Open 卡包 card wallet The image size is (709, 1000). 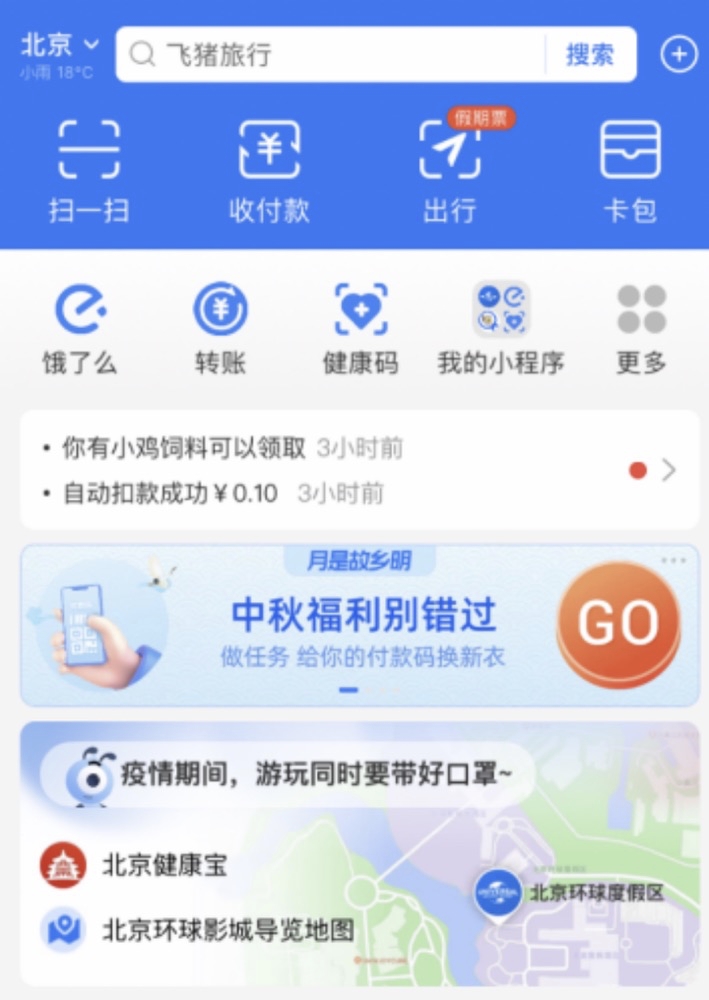630,171
